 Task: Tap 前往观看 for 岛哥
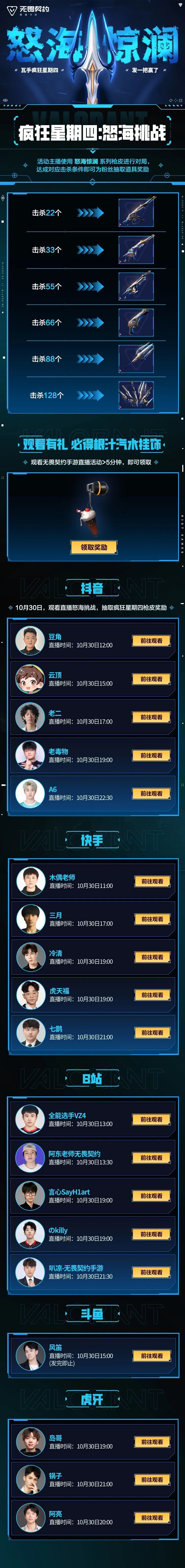pyautogui.click(x=152, y=1442)
